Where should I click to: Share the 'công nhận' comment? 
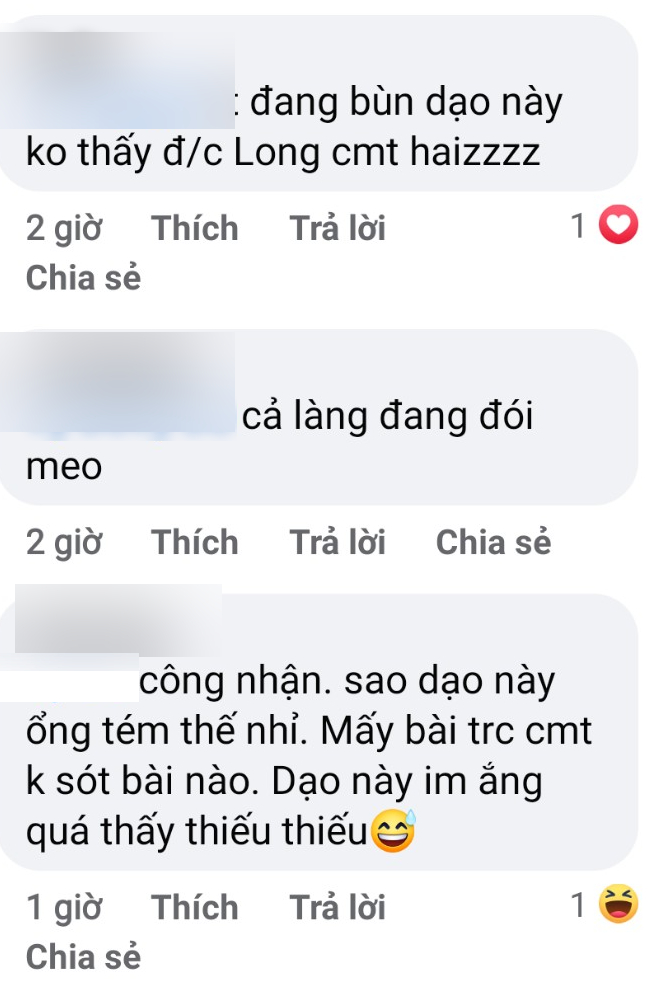click(x=84, y=957)
